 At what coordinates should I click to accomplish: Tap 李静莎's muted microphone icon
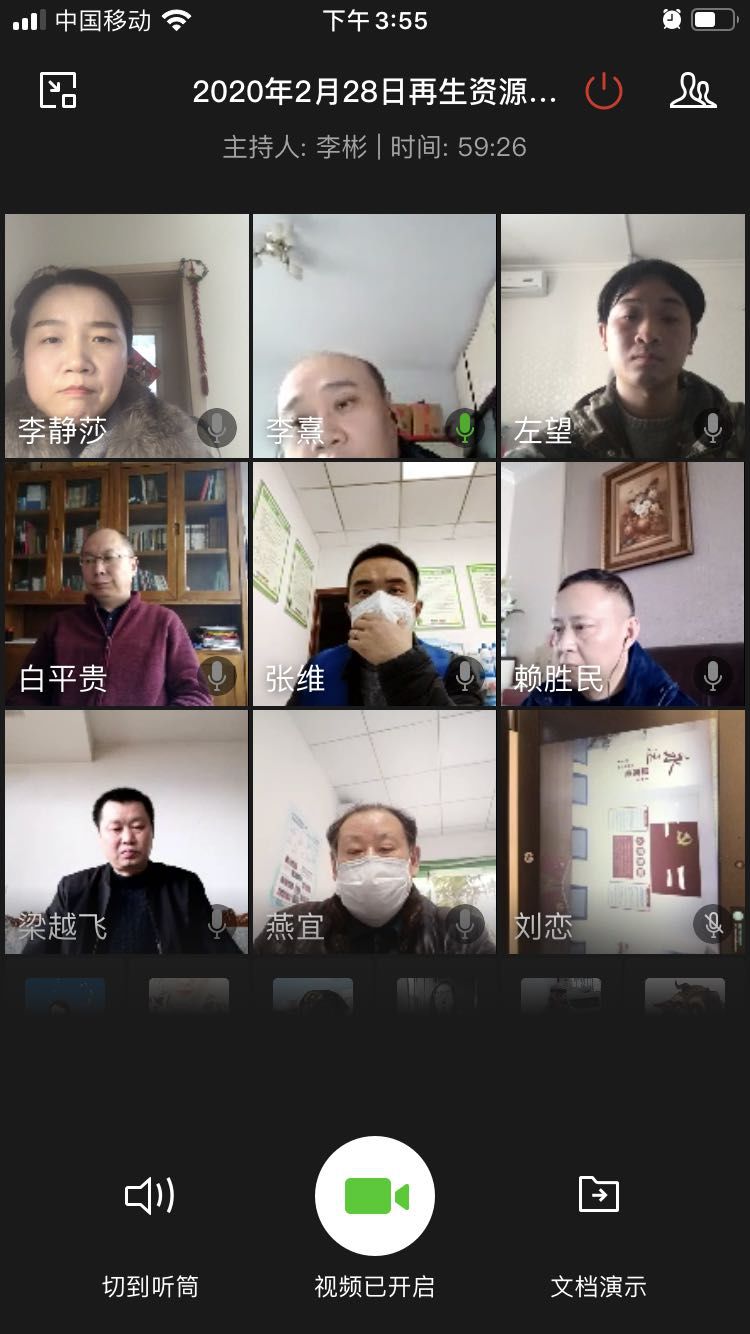coord(217,427)
